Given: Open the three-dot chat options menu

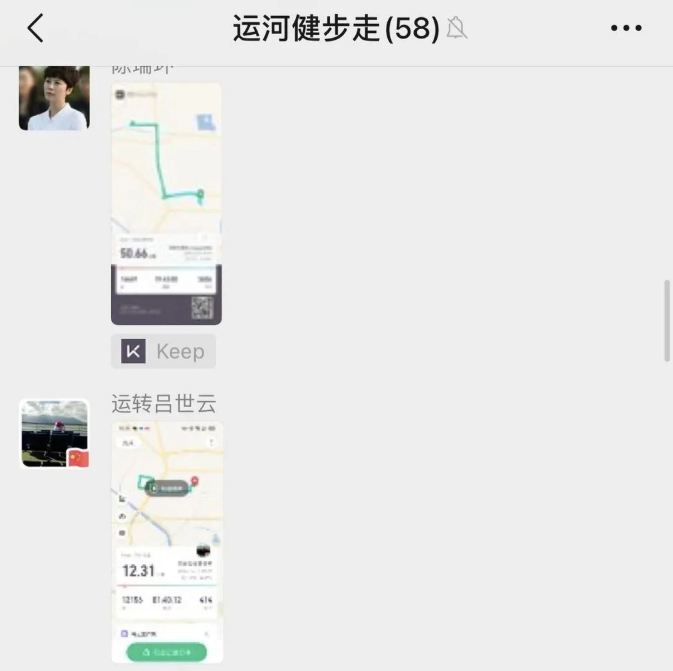Looking at the screenshot, I should click(x=626, y=28).
